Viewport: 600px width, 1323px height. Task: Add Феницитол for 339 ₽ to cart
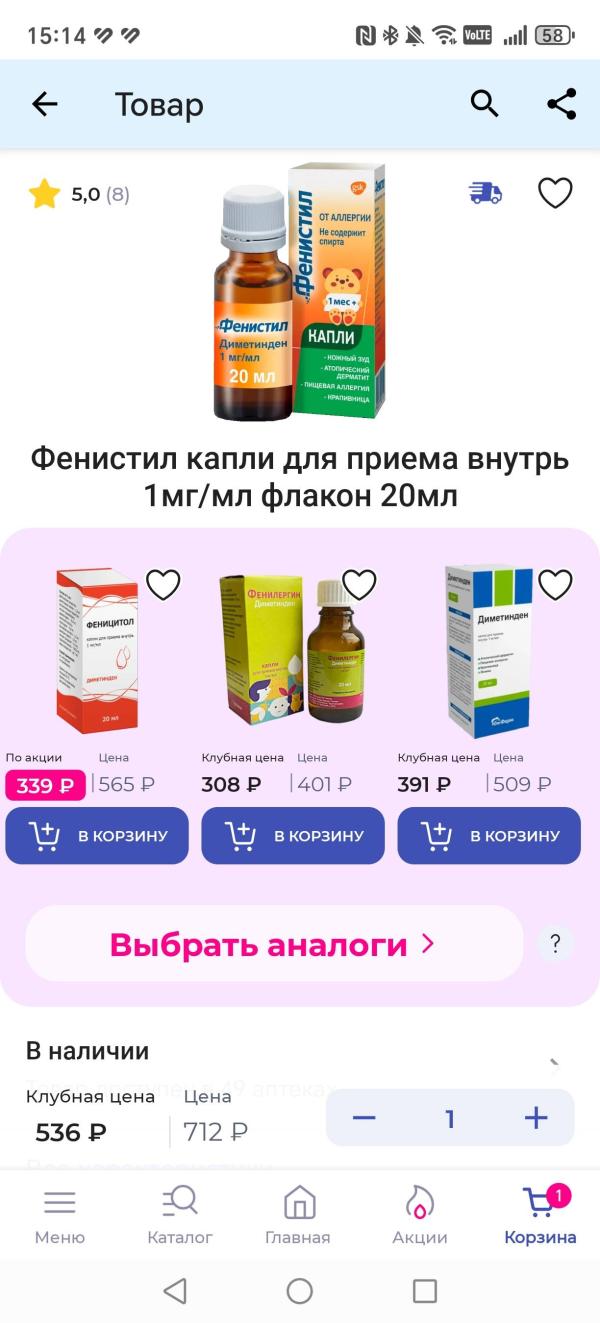tap(97, 836)
